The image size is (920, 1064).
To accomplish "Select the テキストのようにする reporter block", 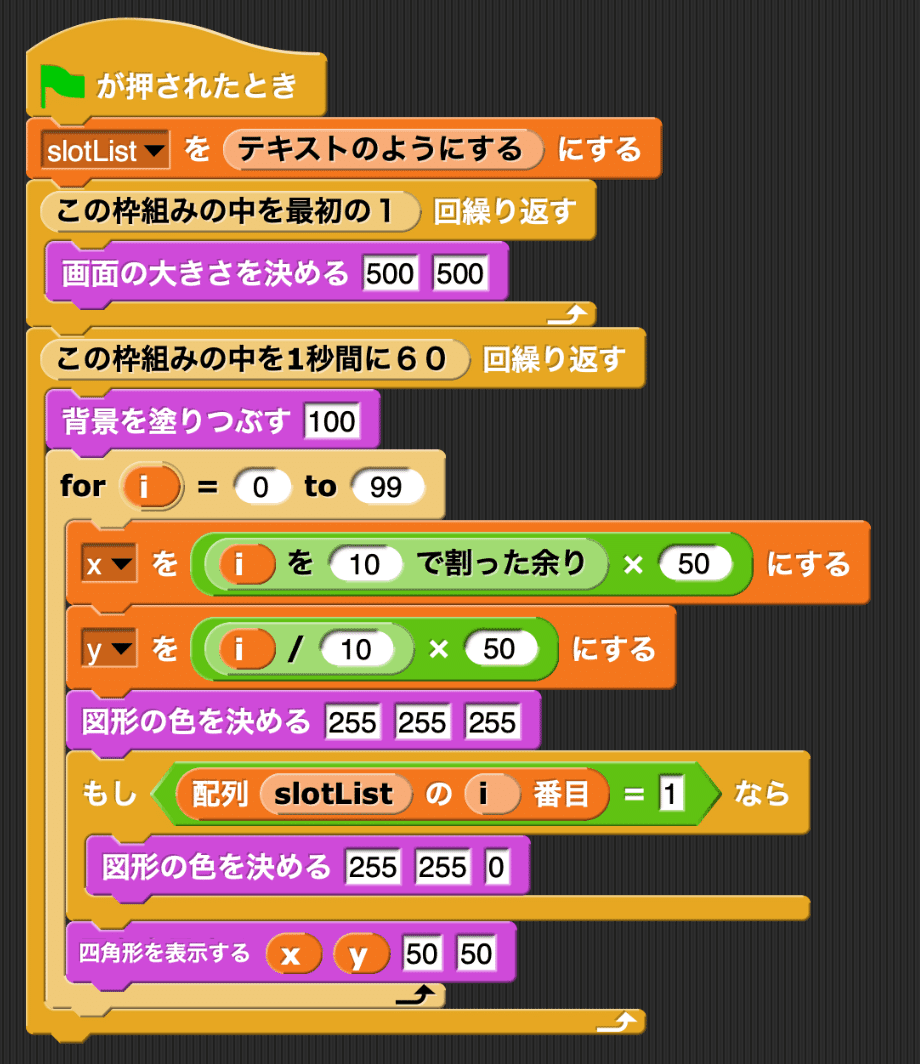I will click(380, 150).
